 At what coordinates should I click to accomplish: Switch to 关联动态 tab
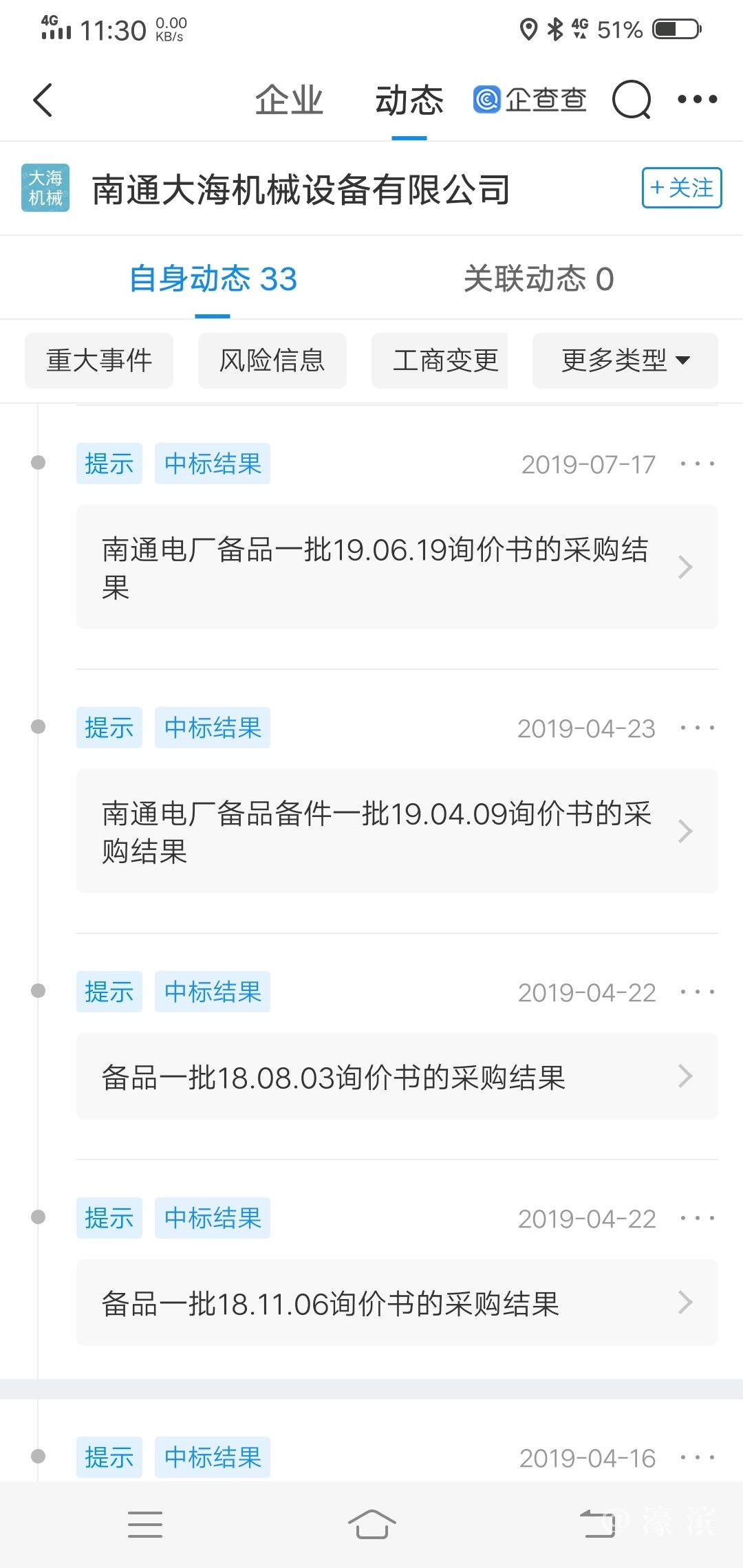(538, 279)
